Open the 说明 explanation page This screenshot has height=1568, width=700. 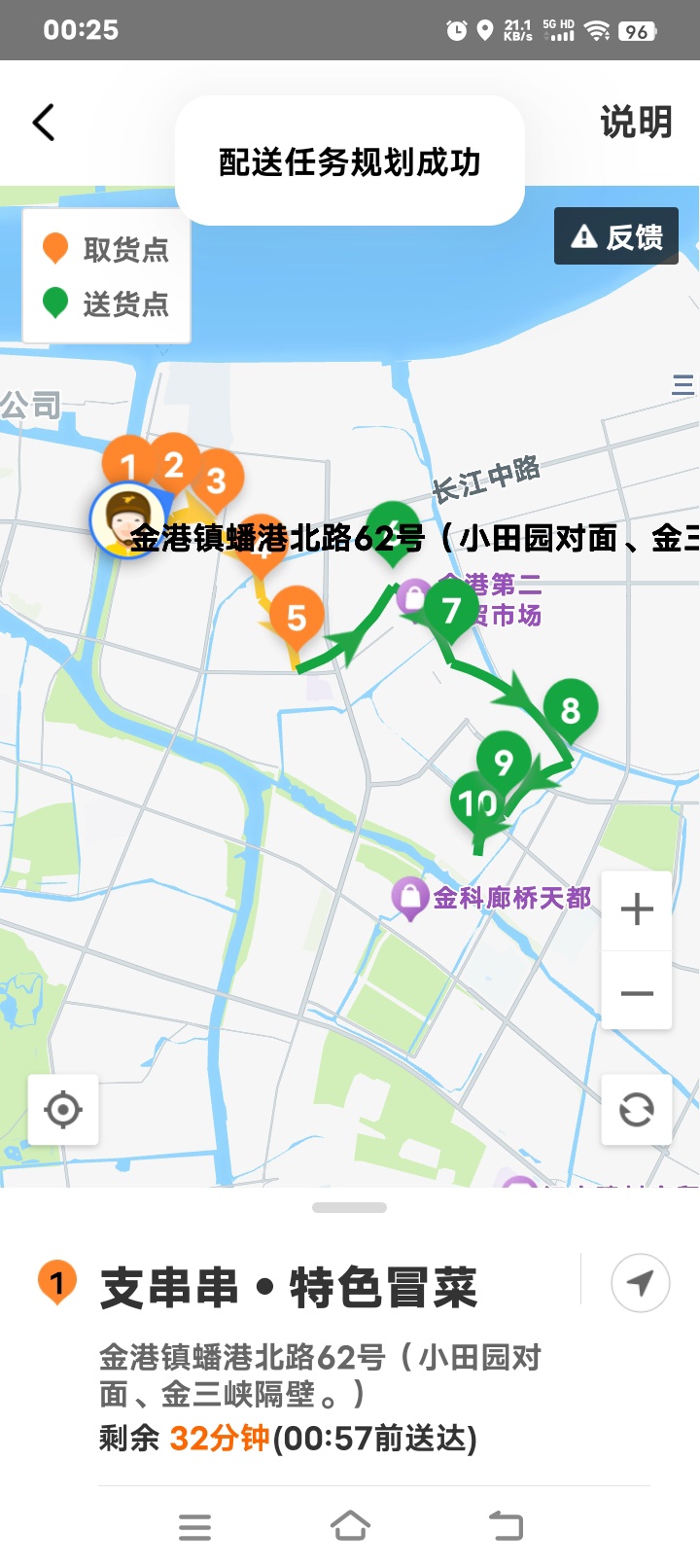(x=635, y=123)
